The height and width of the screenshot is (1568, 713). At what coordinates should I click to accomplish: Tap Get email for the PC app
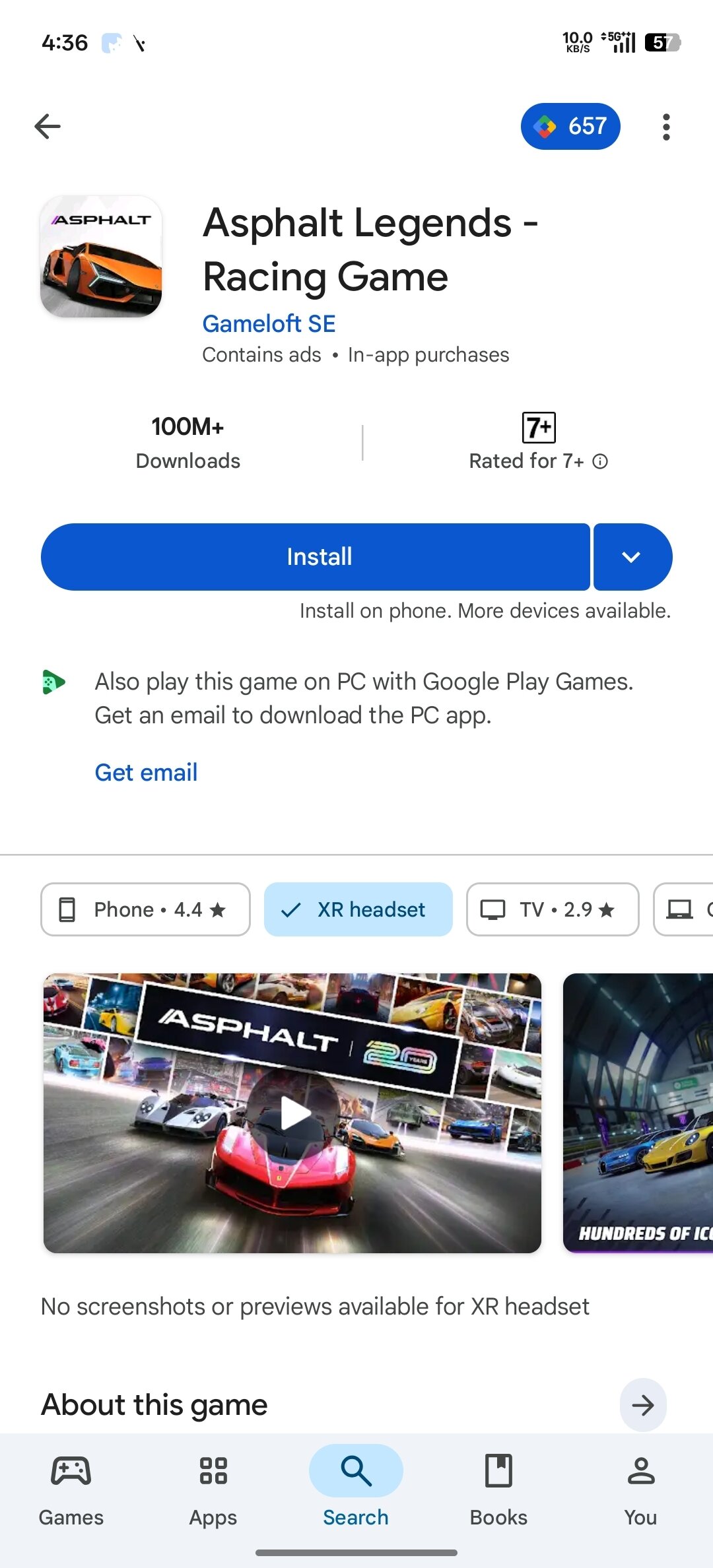146,772
